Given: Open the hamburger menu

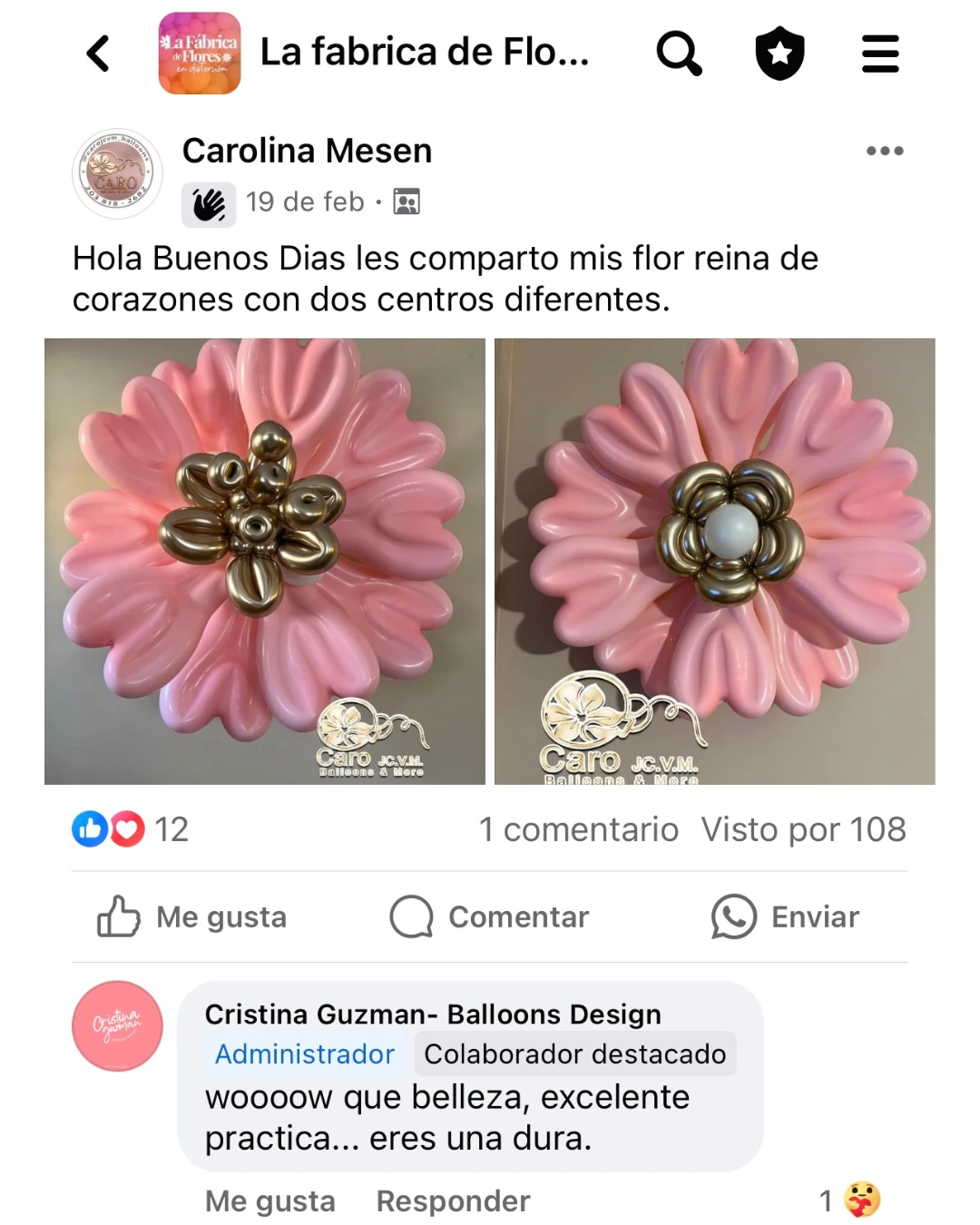Looking at the screenshot, I should [879, 54].
